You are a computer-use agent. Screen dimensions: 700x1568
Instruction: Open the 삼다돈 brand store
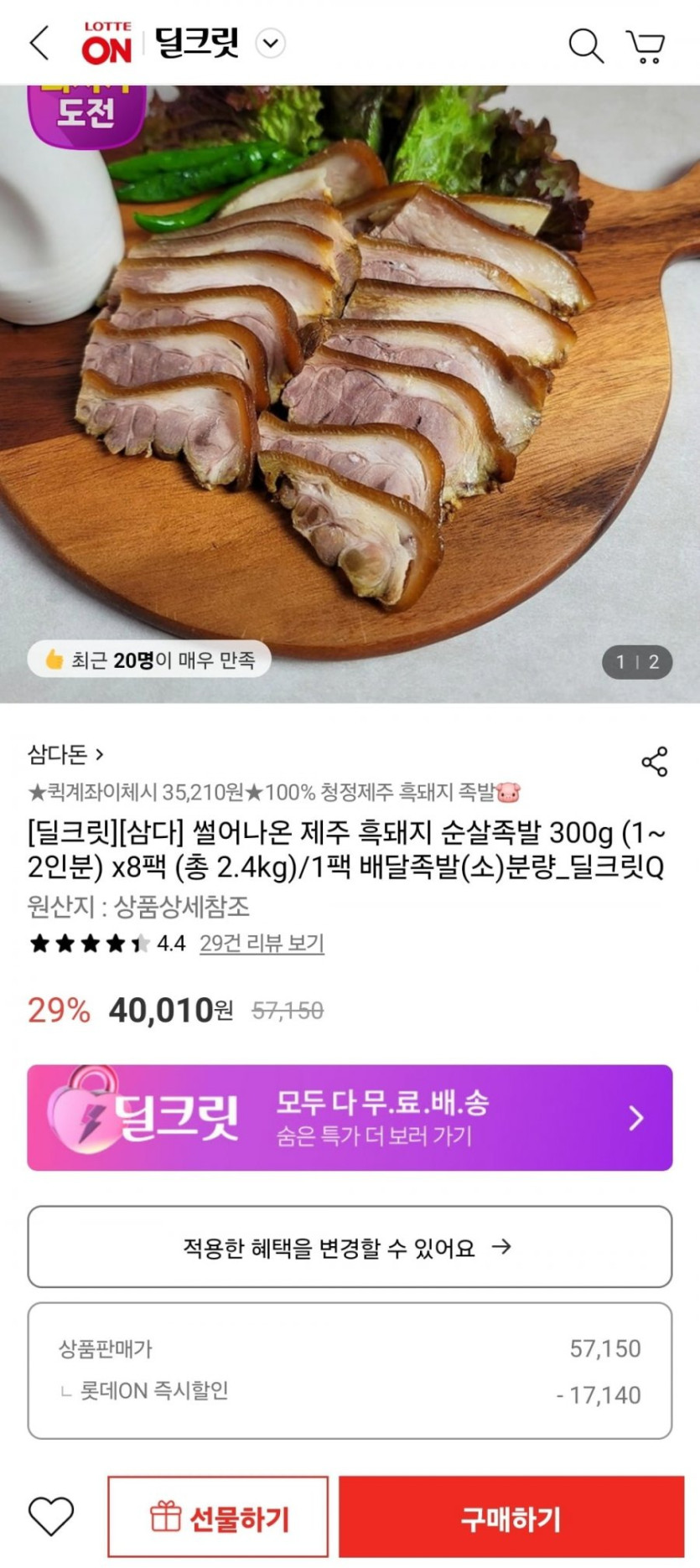point(65,754)
